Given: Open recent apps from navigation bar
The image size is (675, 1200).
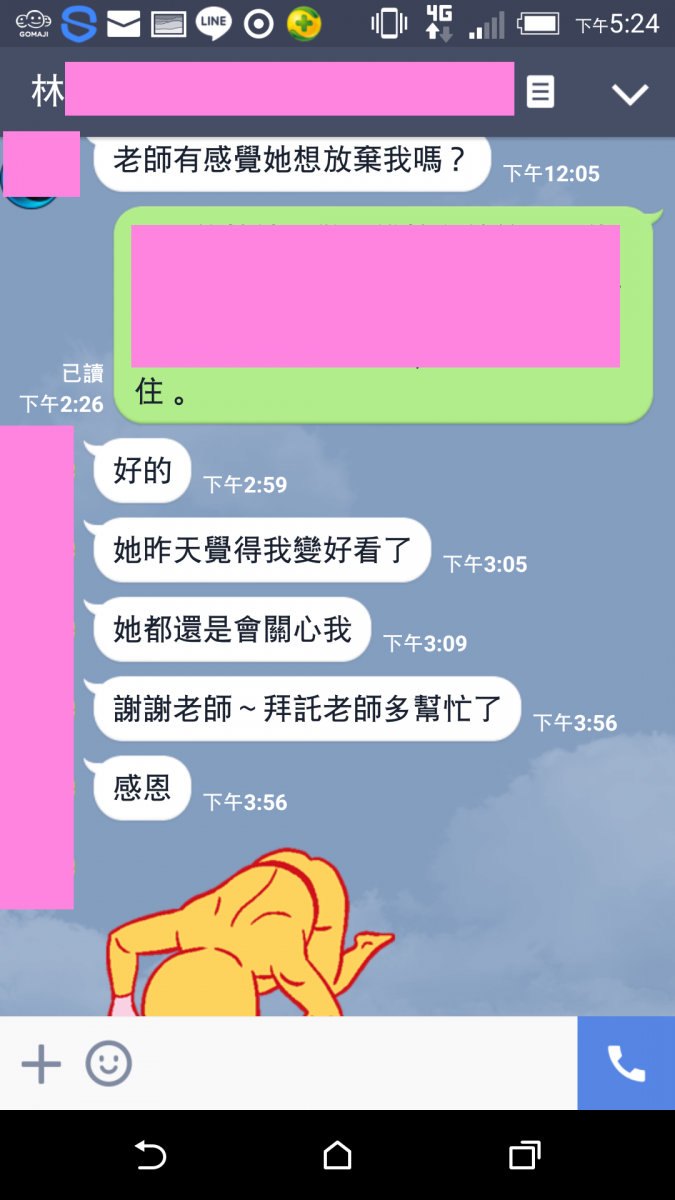Looking at the screenshot, I should [x=524, y=1156].
